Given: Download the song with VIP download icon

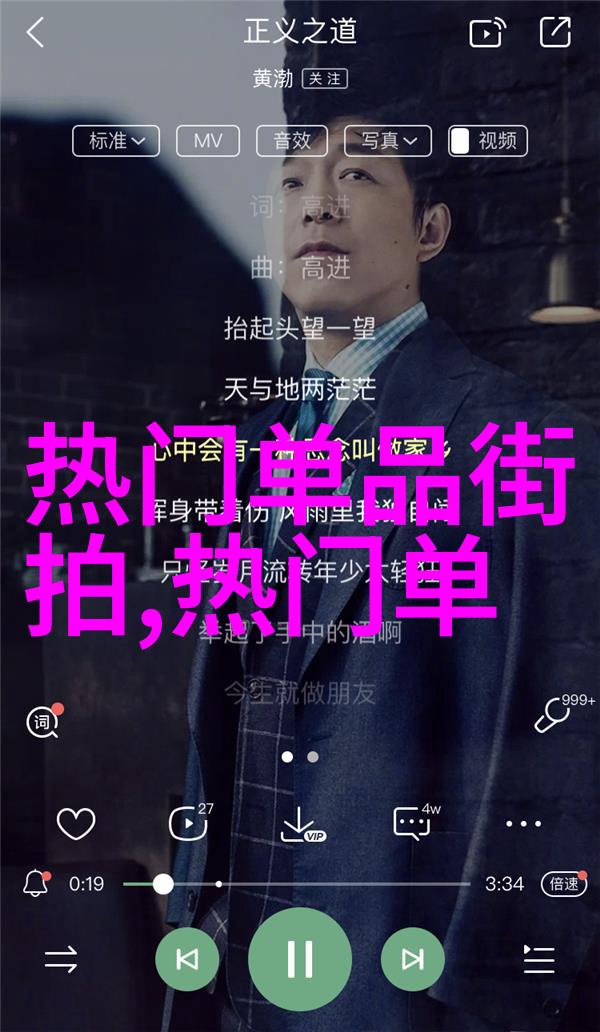Looking at the screenshot, I should pyautogui.click(x=299, y=824).
